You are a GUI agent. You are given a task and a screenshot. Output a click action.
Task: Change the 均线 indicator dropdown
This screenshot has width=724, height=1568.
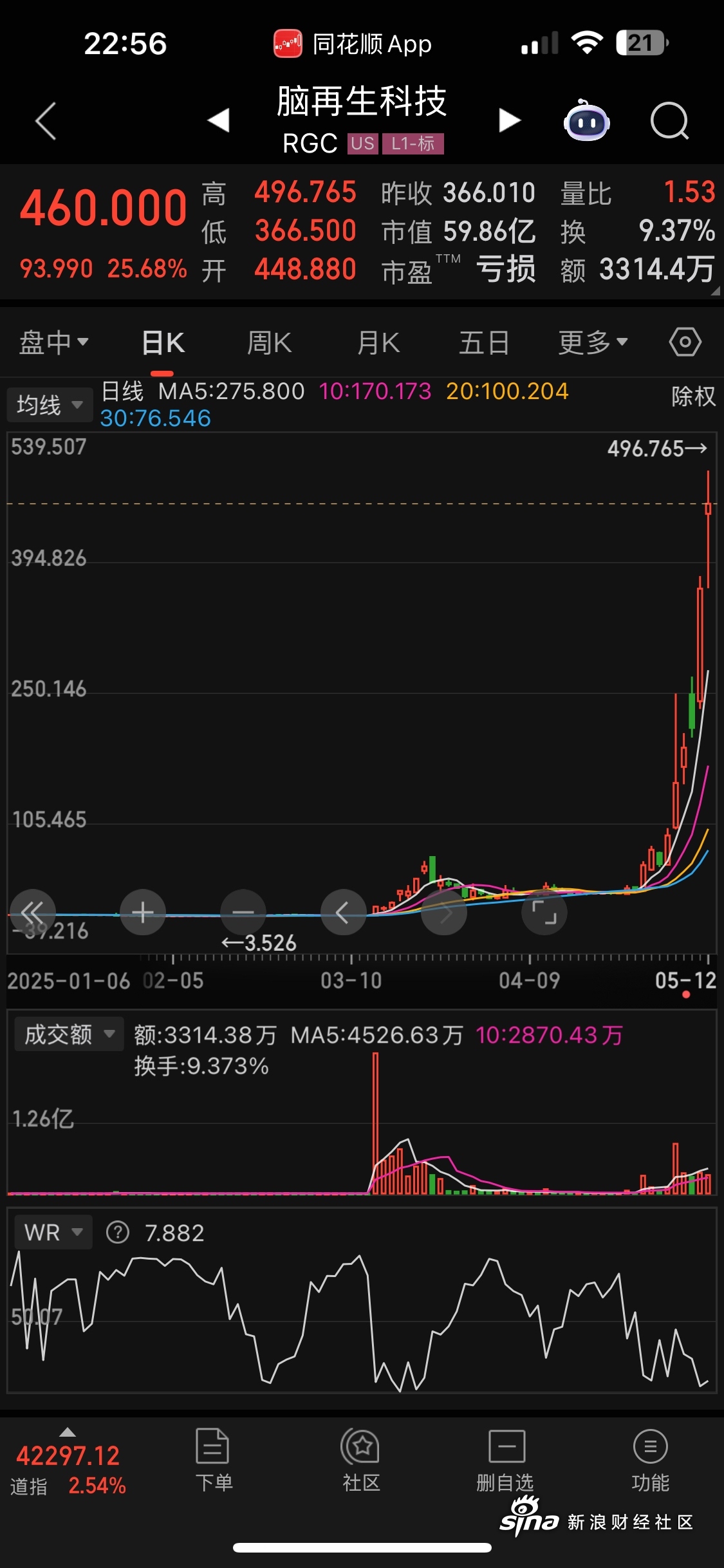pyautogui.click(x=50, y=405)
